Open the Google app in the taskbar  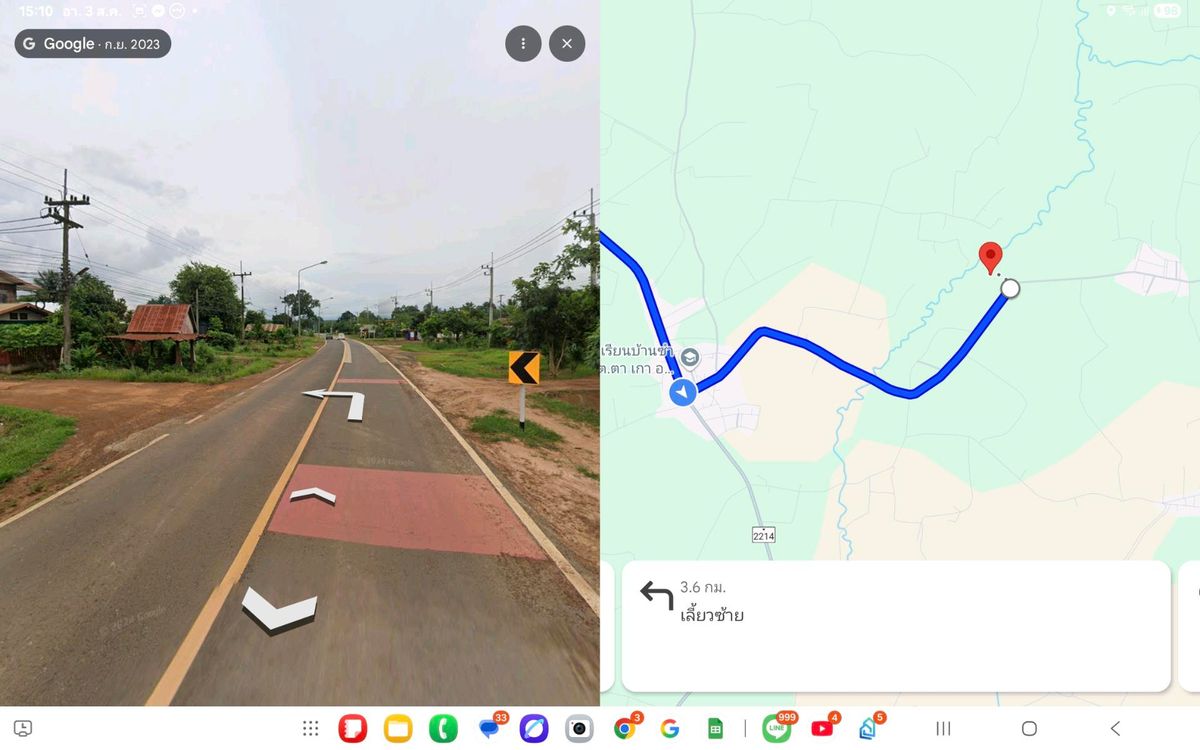670,729
